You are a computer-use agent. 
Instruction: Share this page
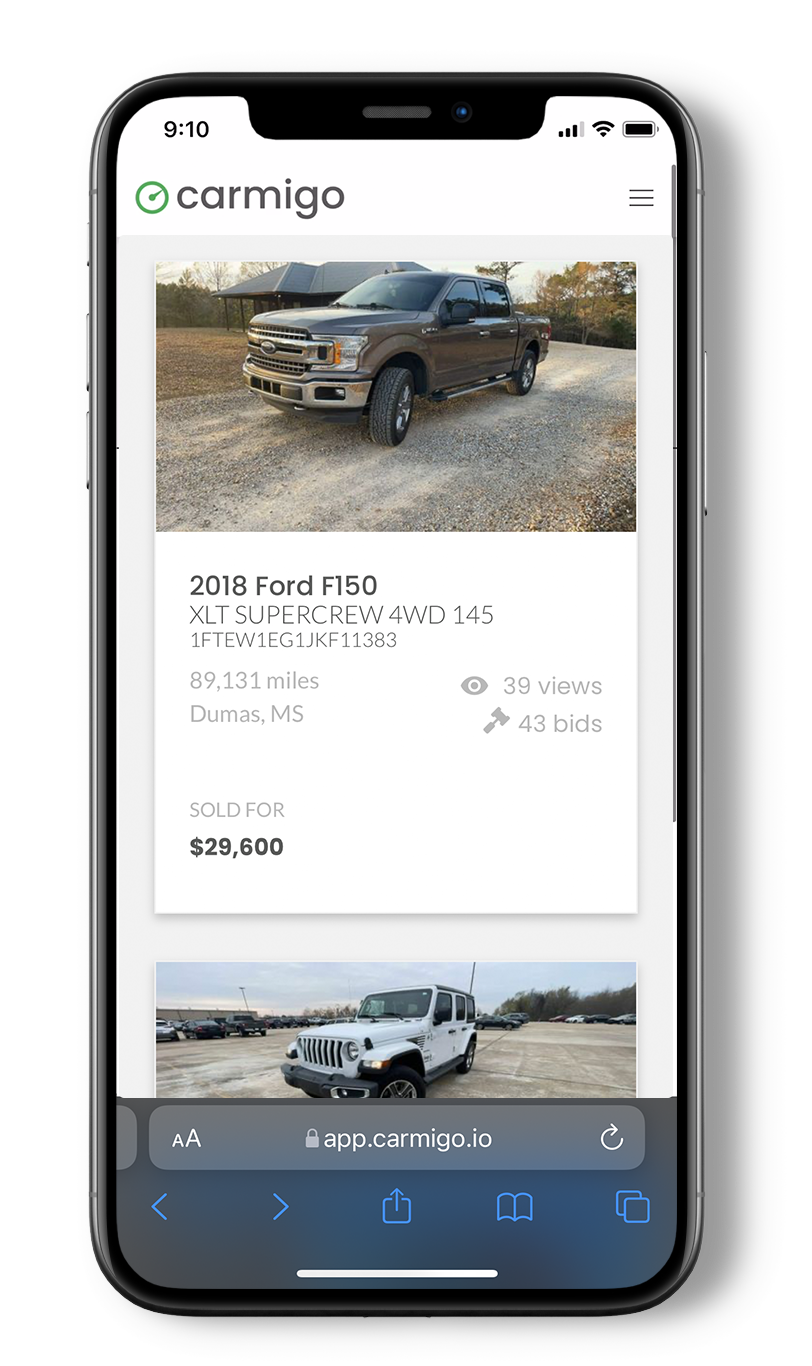point(397,1205)
